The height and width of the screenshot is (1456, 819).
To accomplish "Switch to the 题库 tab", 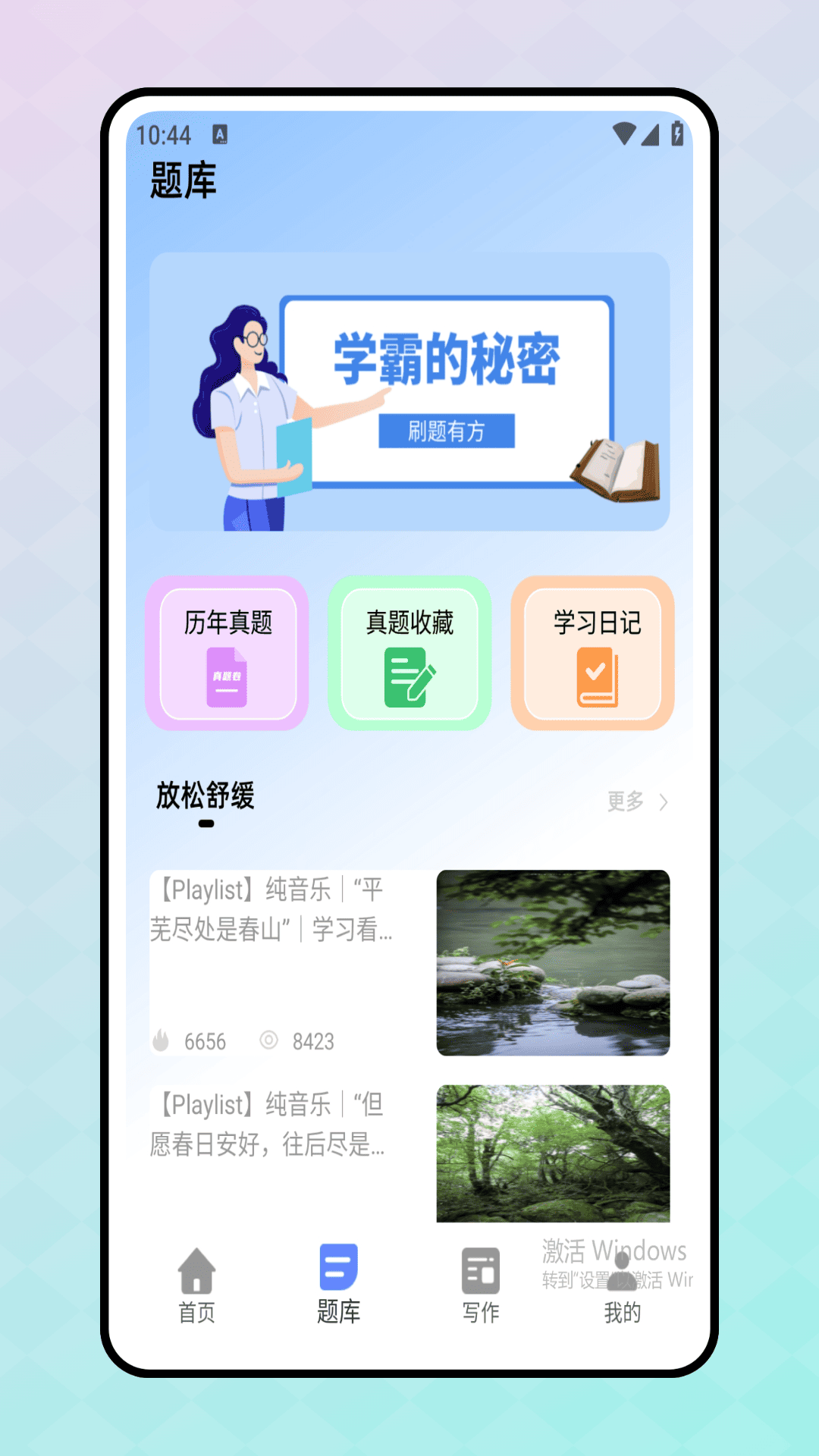I will coord(339,1282).
